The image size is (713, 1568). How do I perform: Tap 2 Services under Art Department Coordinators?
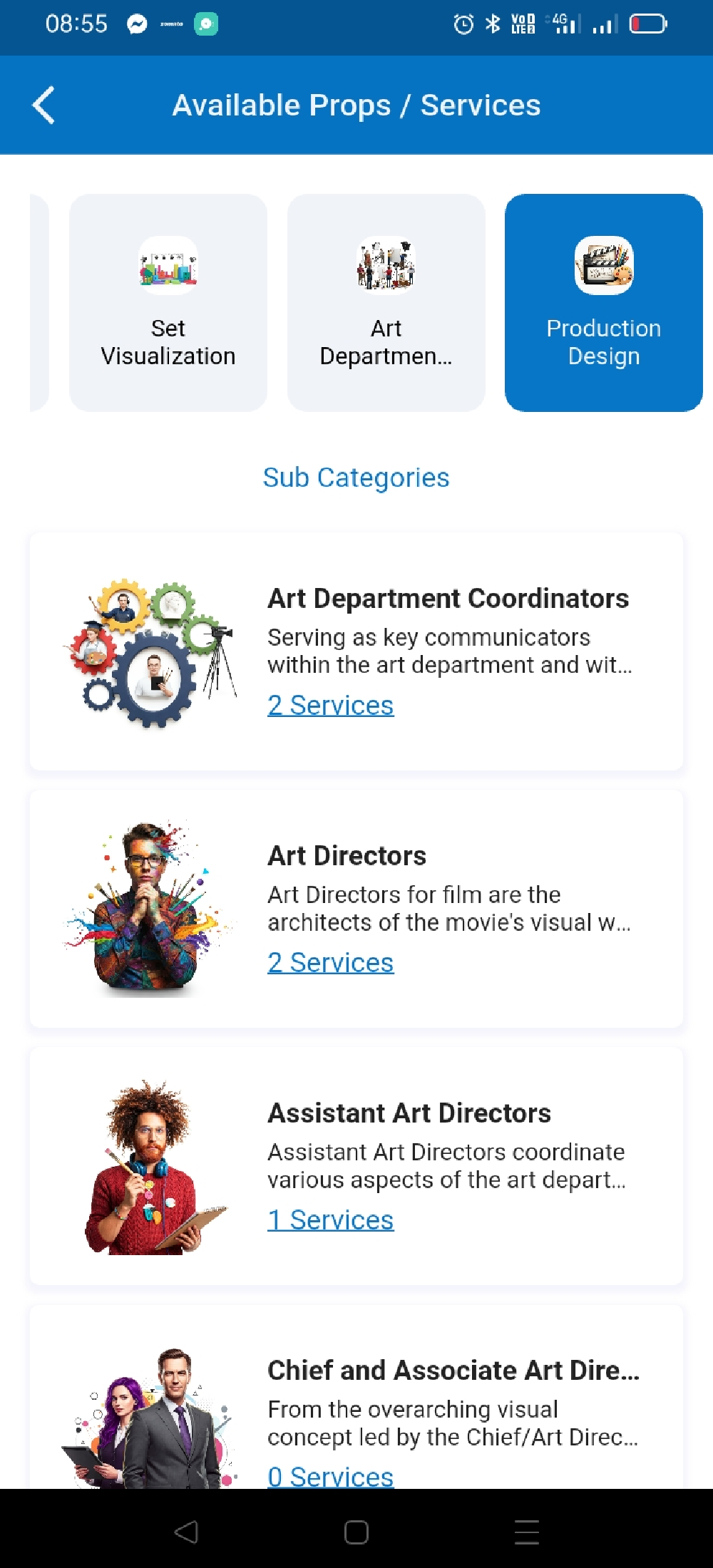point(330,706)
